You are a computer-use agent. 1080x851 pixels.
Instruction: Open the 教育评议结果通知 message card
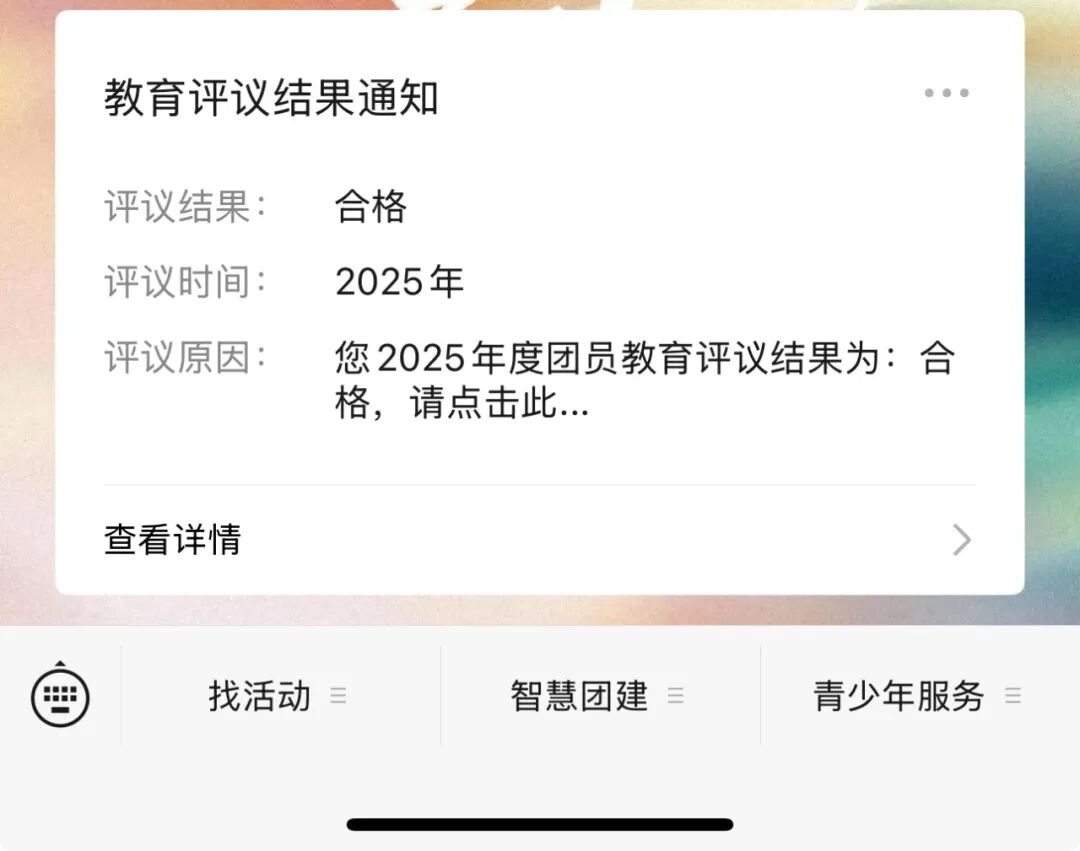pyautogui.click(x=539, y=300)
